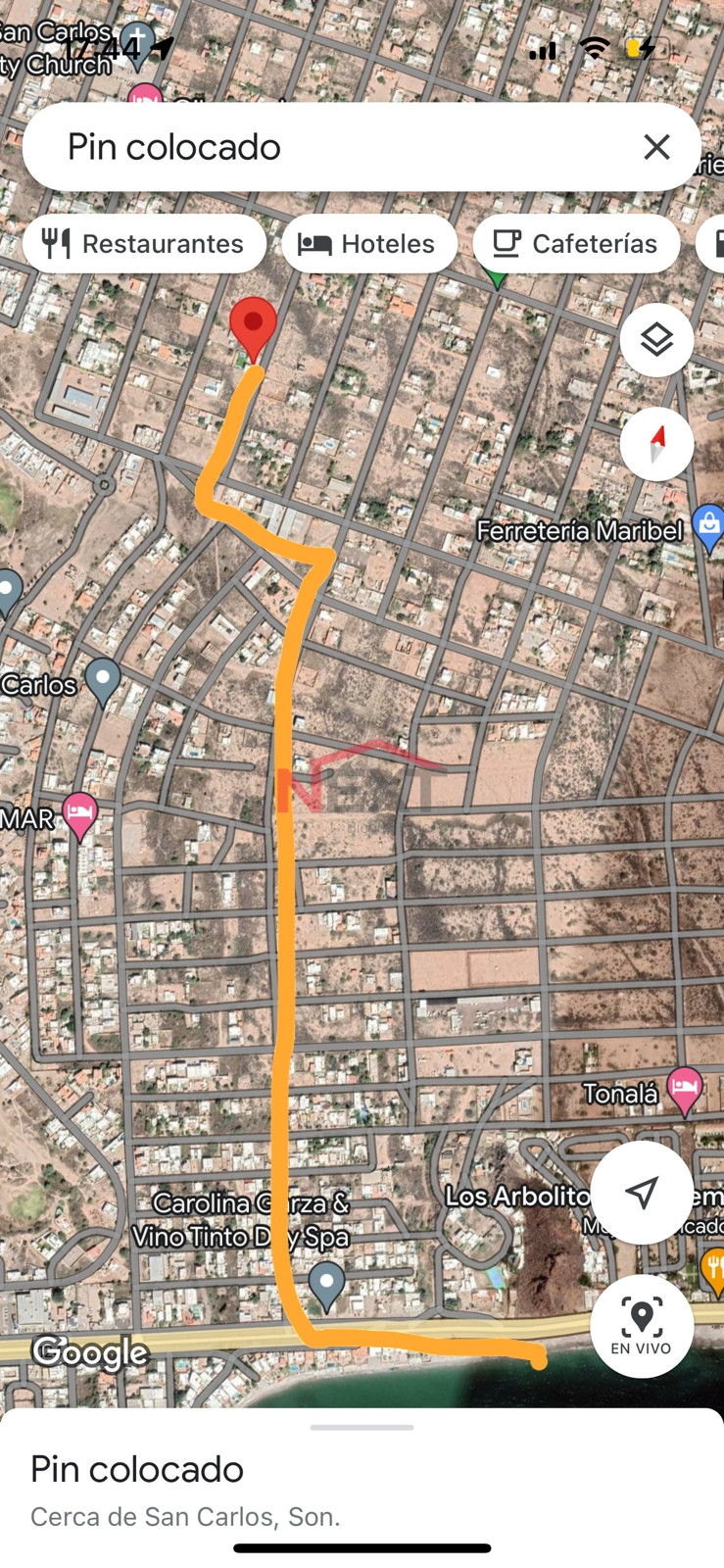The image size is (724, 1568).
Task: Open the Ferretería Maribel shopping marker
Action: (x=708, y=530)
